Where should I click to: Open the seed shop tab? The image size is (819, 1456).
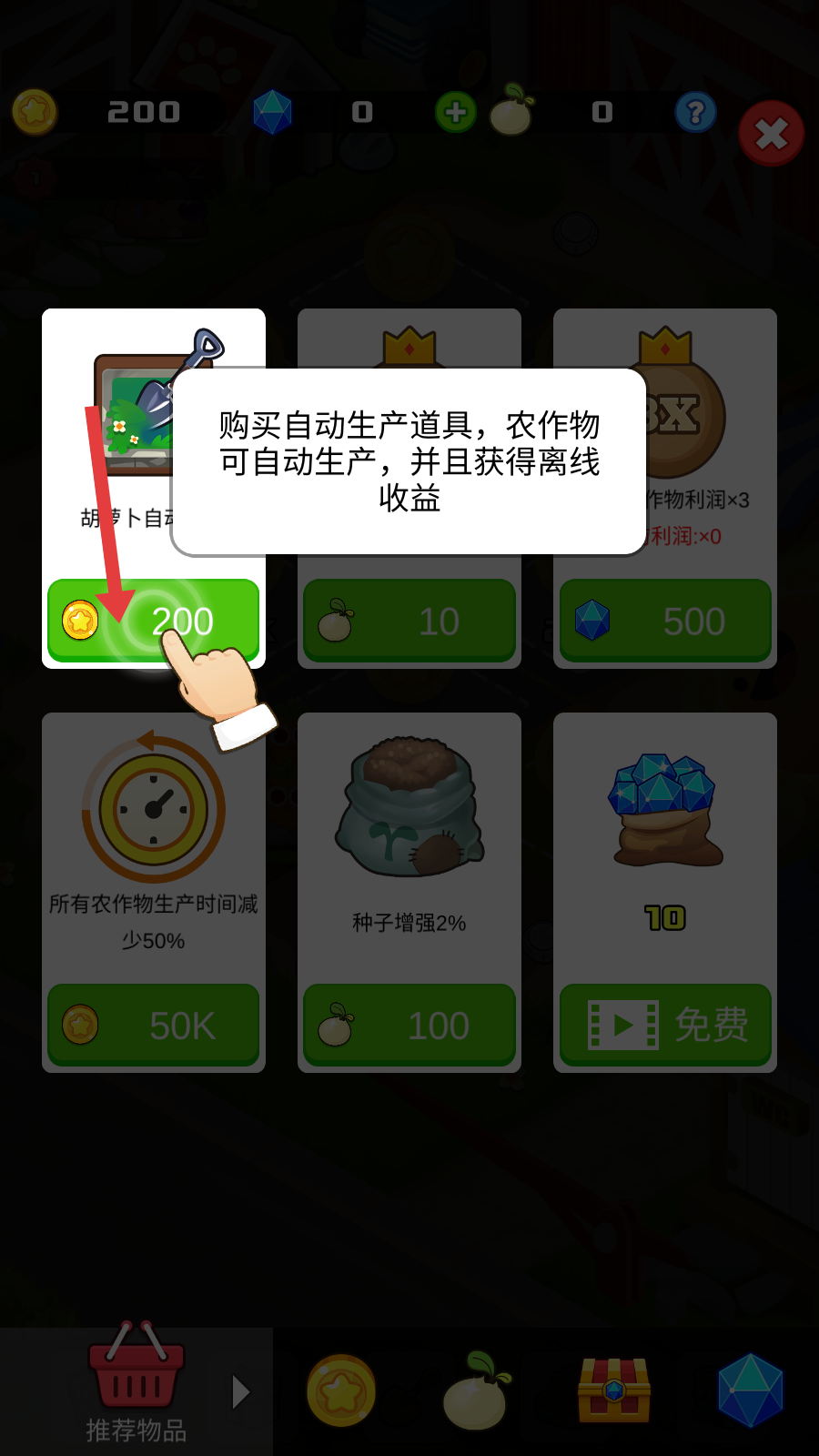pyautogui.click(x=477, y=1390)
